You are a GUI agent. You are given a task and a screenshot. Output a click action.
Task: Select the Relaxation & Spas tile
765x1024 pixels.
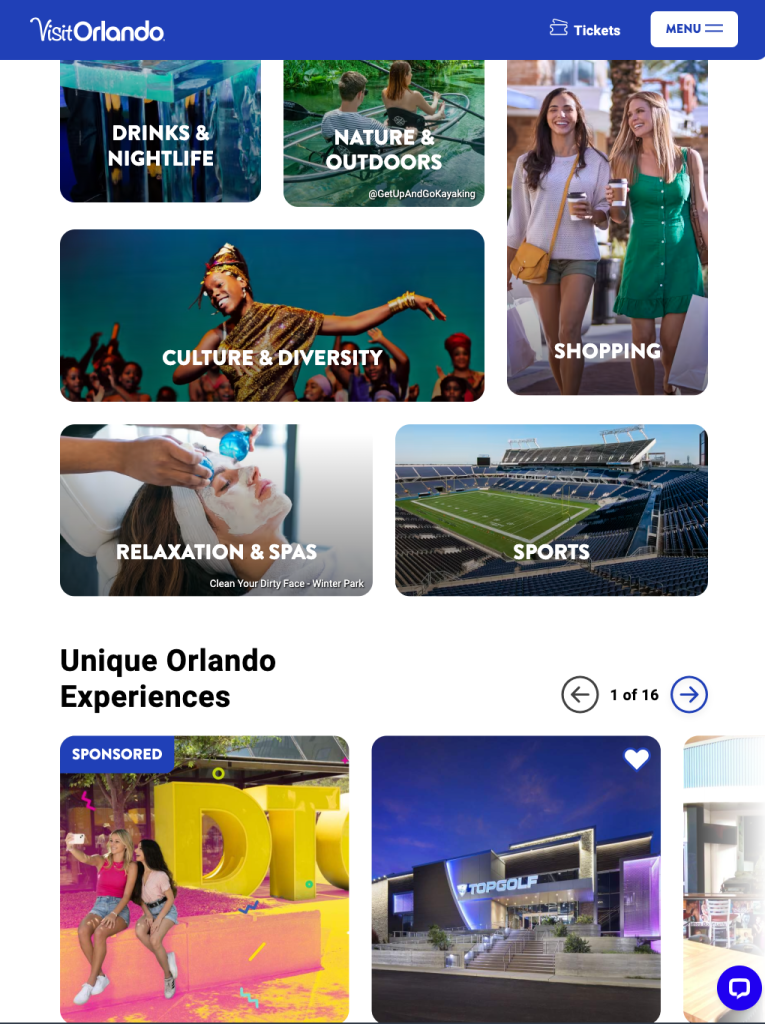tap(216, 510)
